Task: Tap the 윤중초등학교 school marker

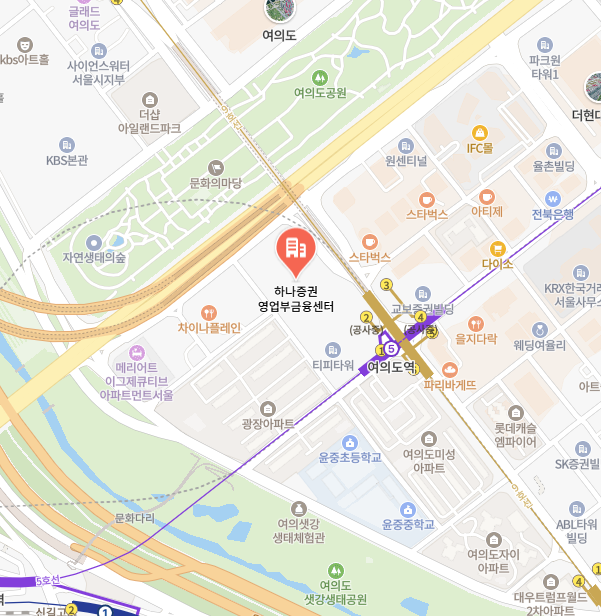Action: tap(350, 442)
